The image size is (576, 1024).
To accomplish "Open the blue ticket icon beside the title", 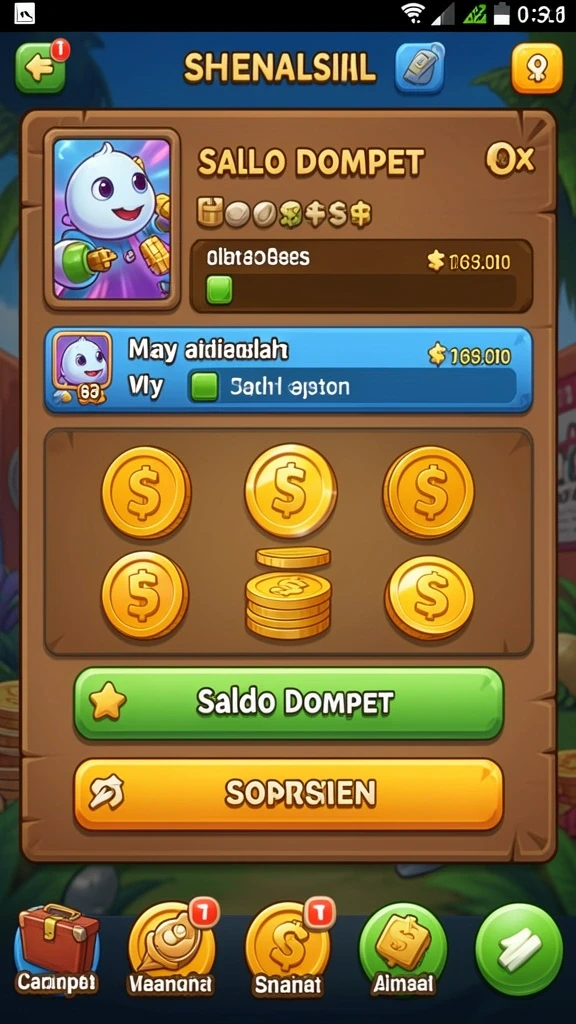I will click(420, 68).
